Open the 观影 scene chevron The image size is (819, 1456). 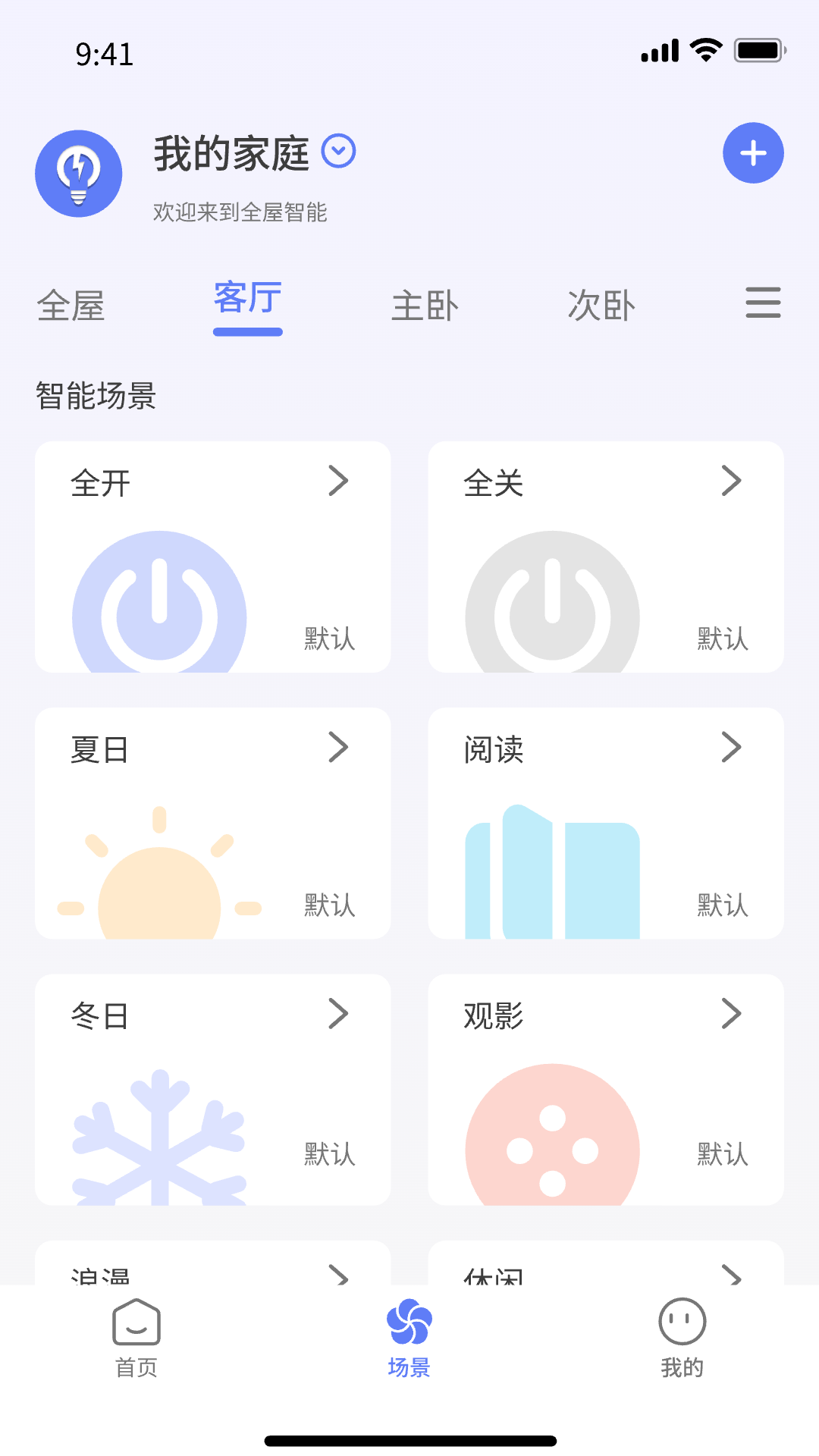click(732, 1013)
